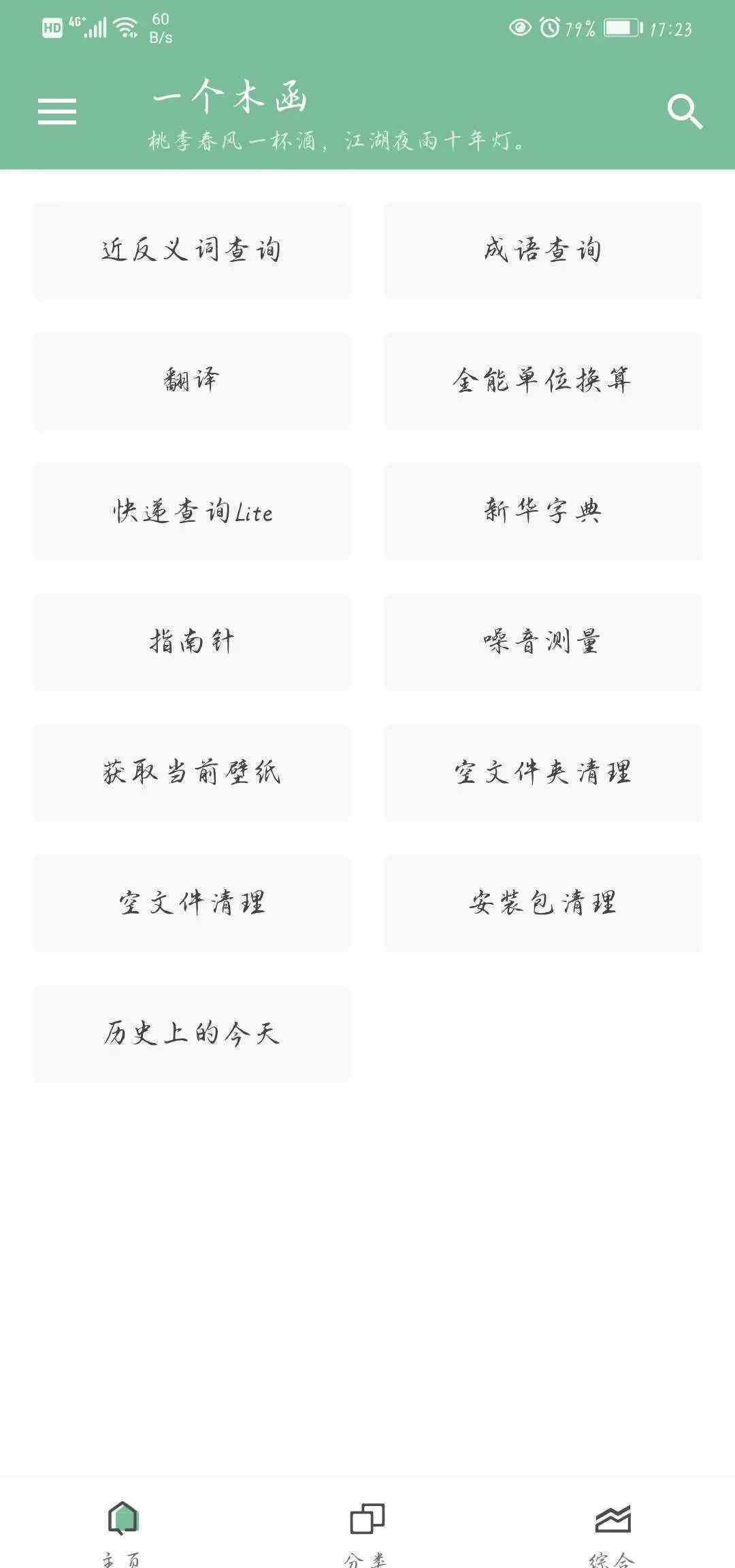Viewport: 735px width, 1568px height.
Task: Open 空文件夹清理
Action: tap(542, 773)
